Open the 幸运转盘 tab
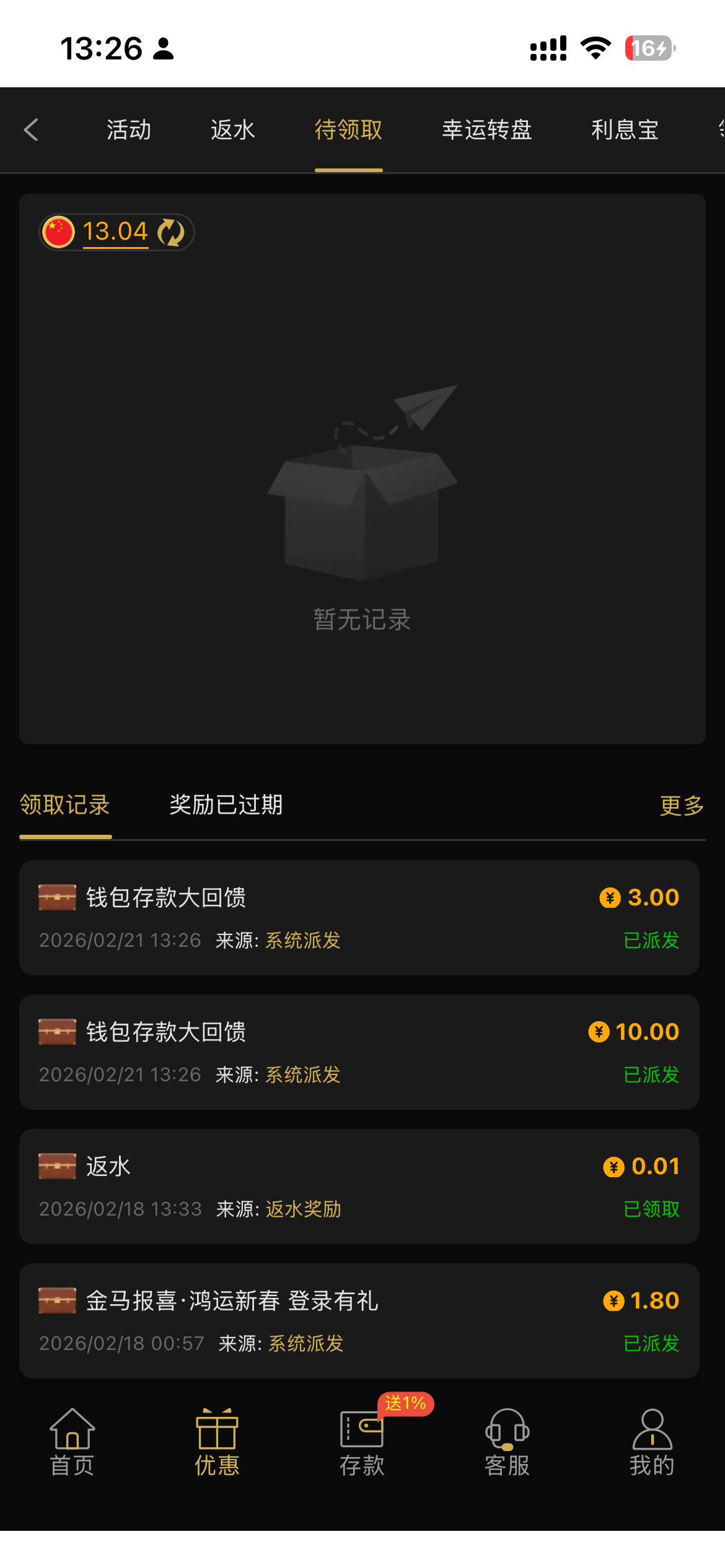This screenshot has height=1568, width=725. coord(486,130)
